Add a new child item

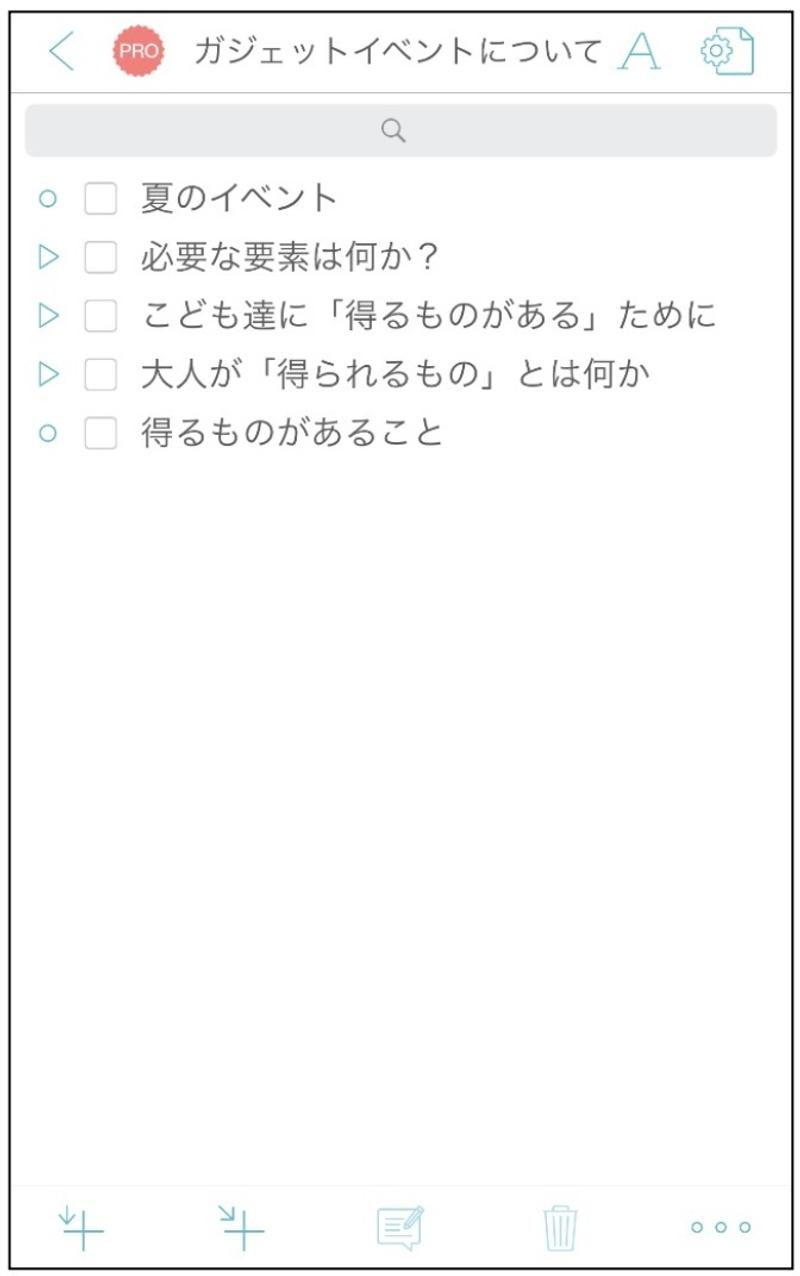(241, 1228)
